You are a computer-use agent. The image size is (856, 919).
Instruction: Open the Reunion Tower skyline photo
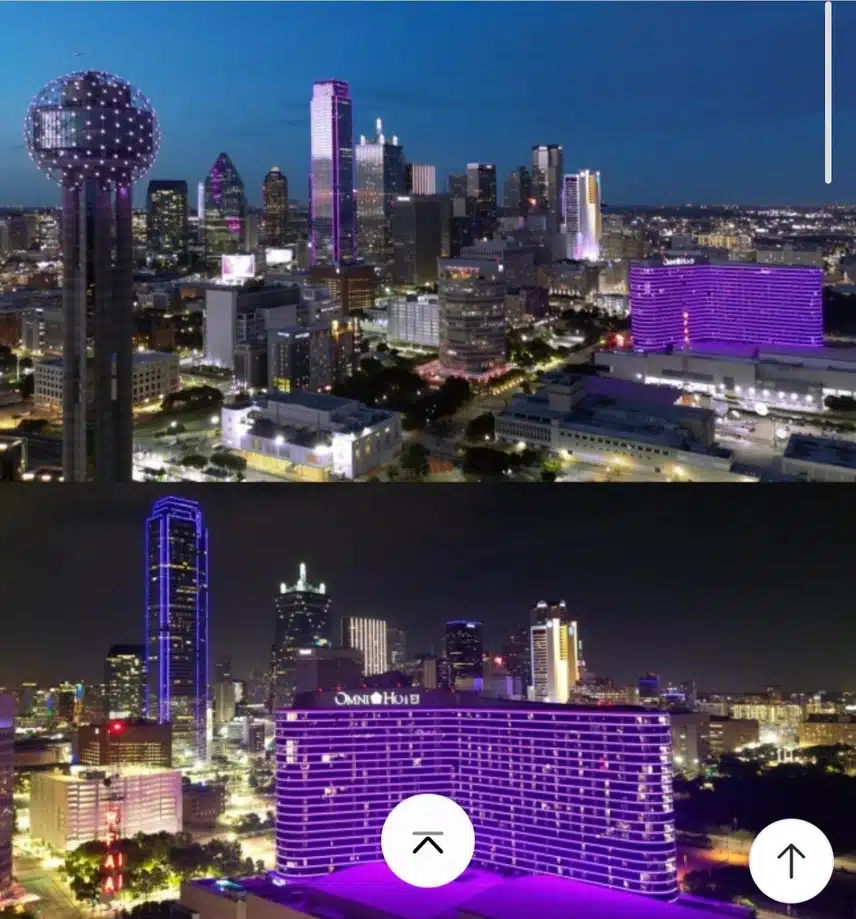(428, 242)
